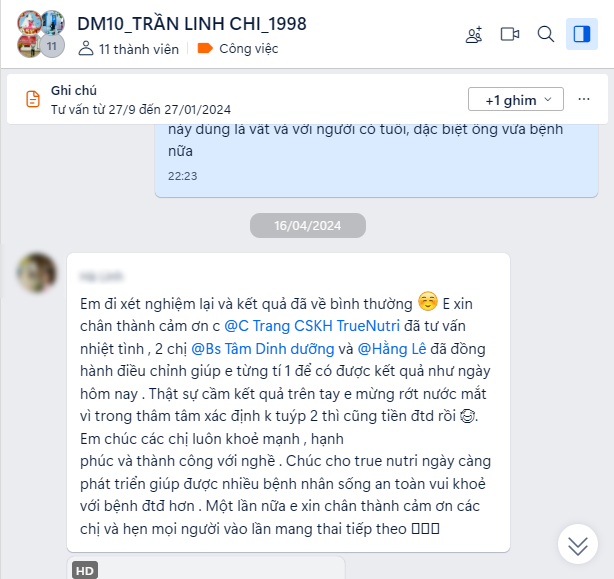Jump to latest messages with down arrow
The height and width of the screenshot is (579, 614).
click(x=577, y=544)
